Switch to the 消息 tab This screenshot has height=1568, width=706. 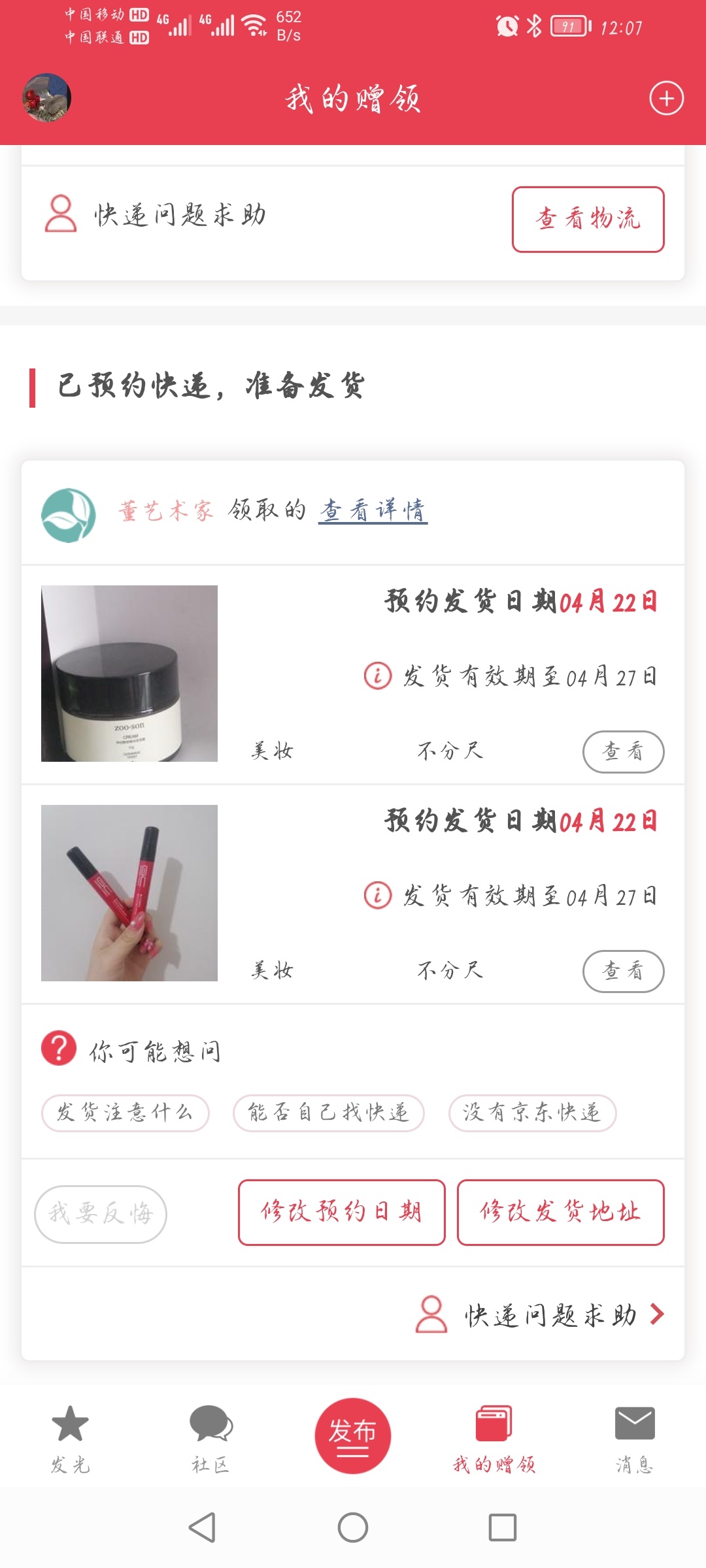(634, 1438)
